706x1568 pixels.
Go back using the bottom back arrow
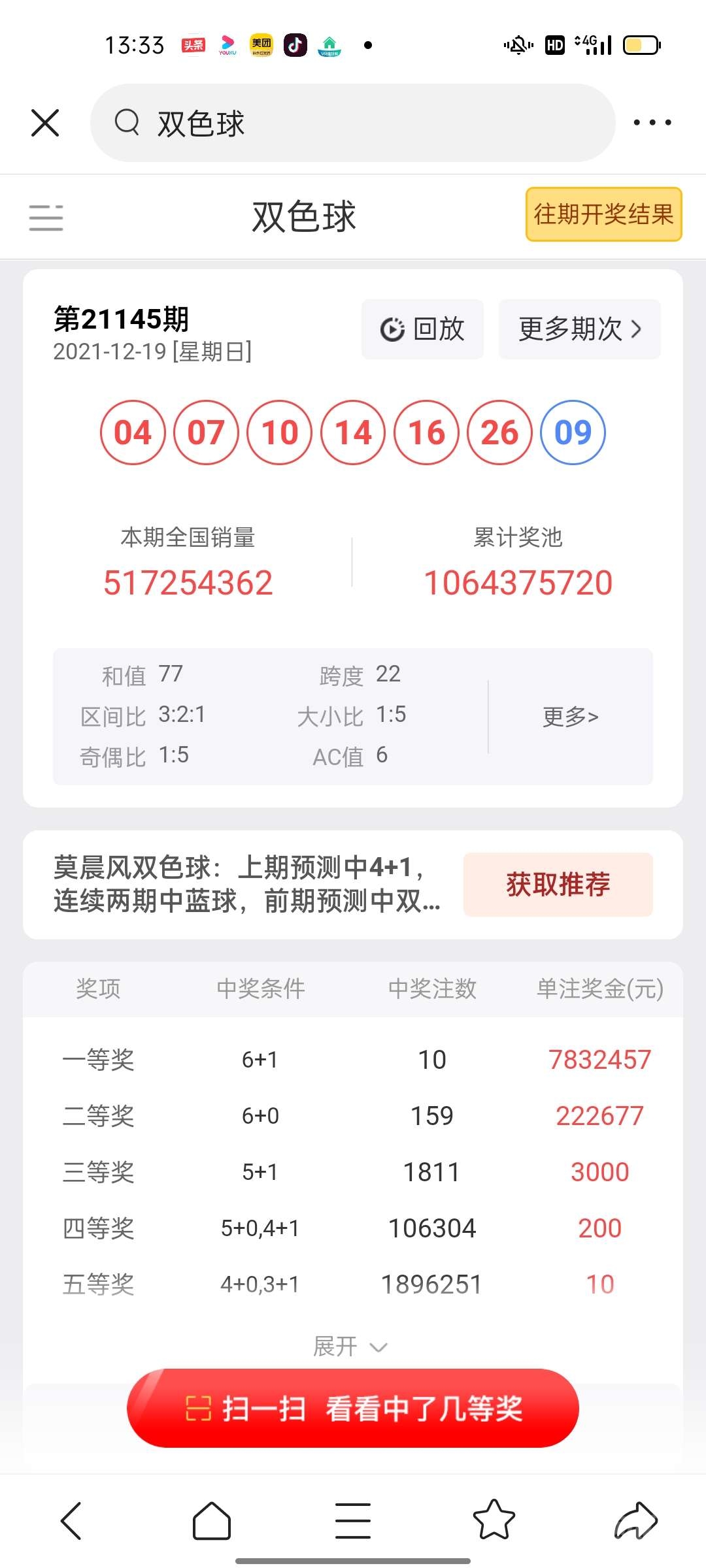click(71, 1521)
